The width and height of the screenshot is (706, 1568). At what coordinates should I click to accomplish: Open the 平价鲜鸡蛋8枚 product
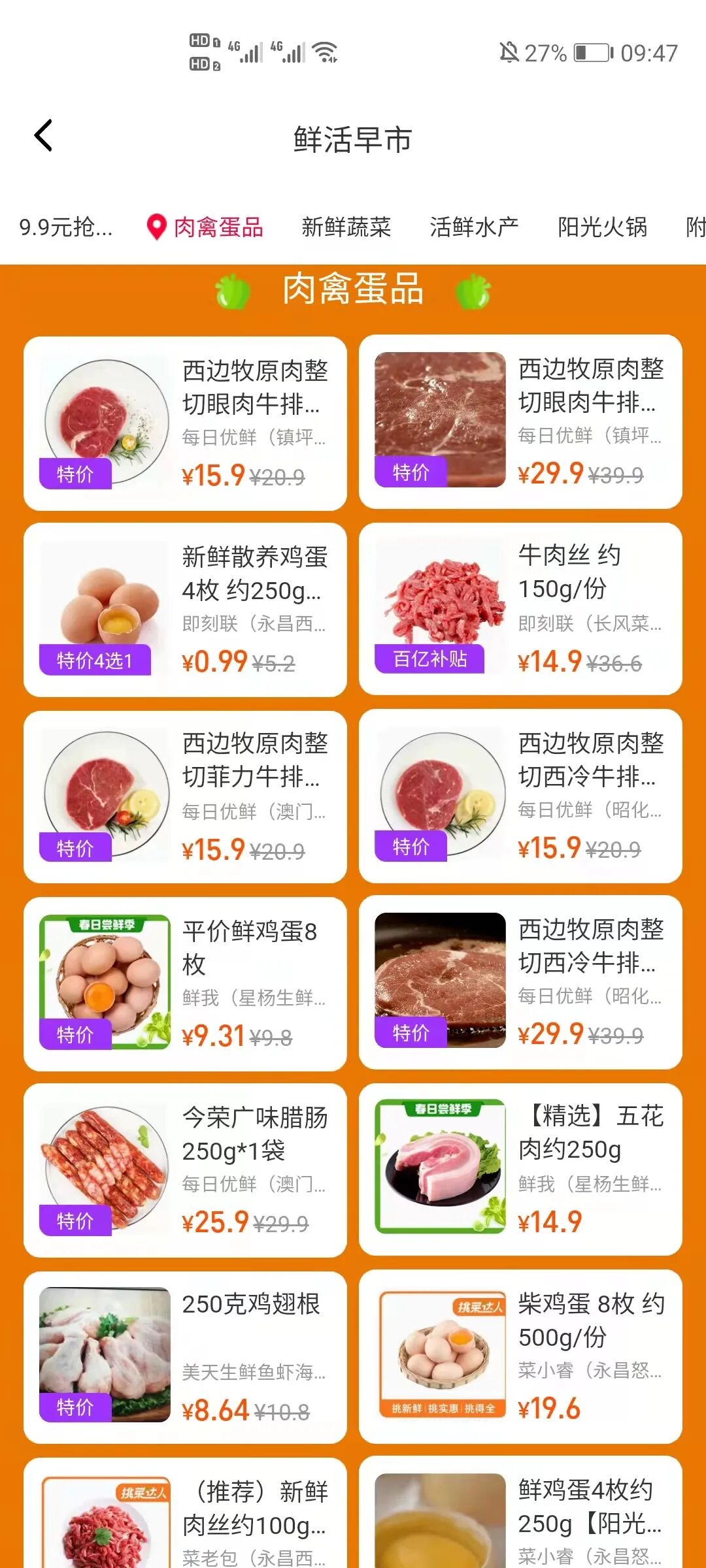pos(185,984)
